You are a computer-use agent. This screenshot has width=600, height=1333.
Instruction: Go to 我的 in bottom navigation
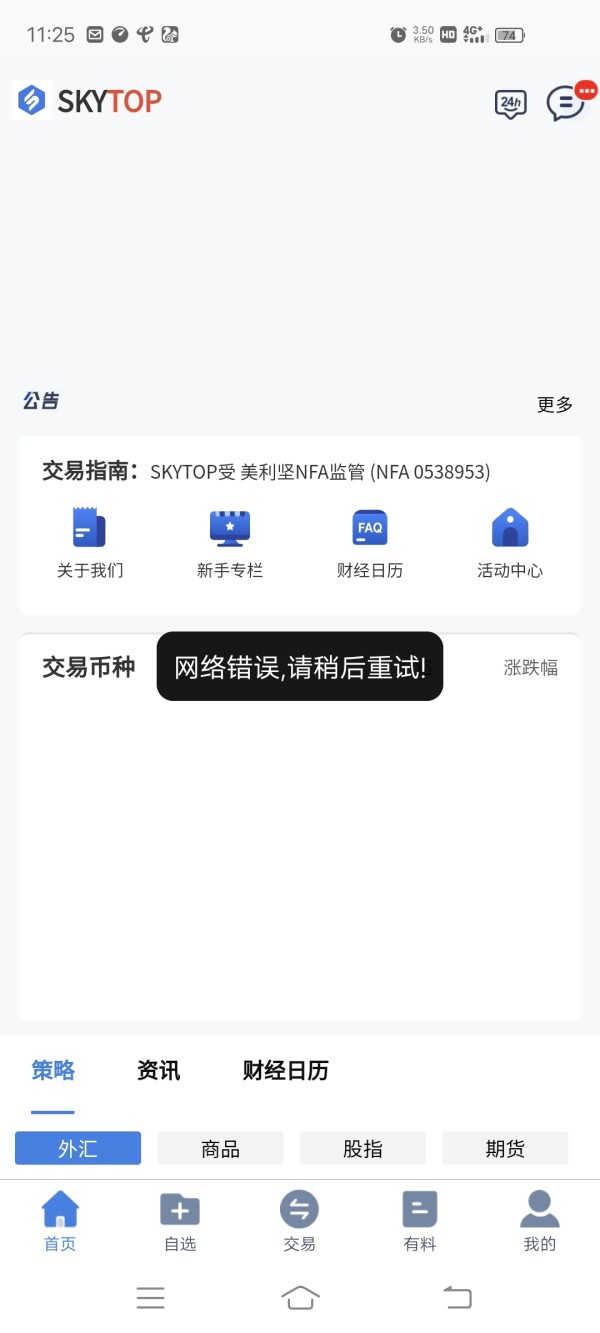(540, 1221)
